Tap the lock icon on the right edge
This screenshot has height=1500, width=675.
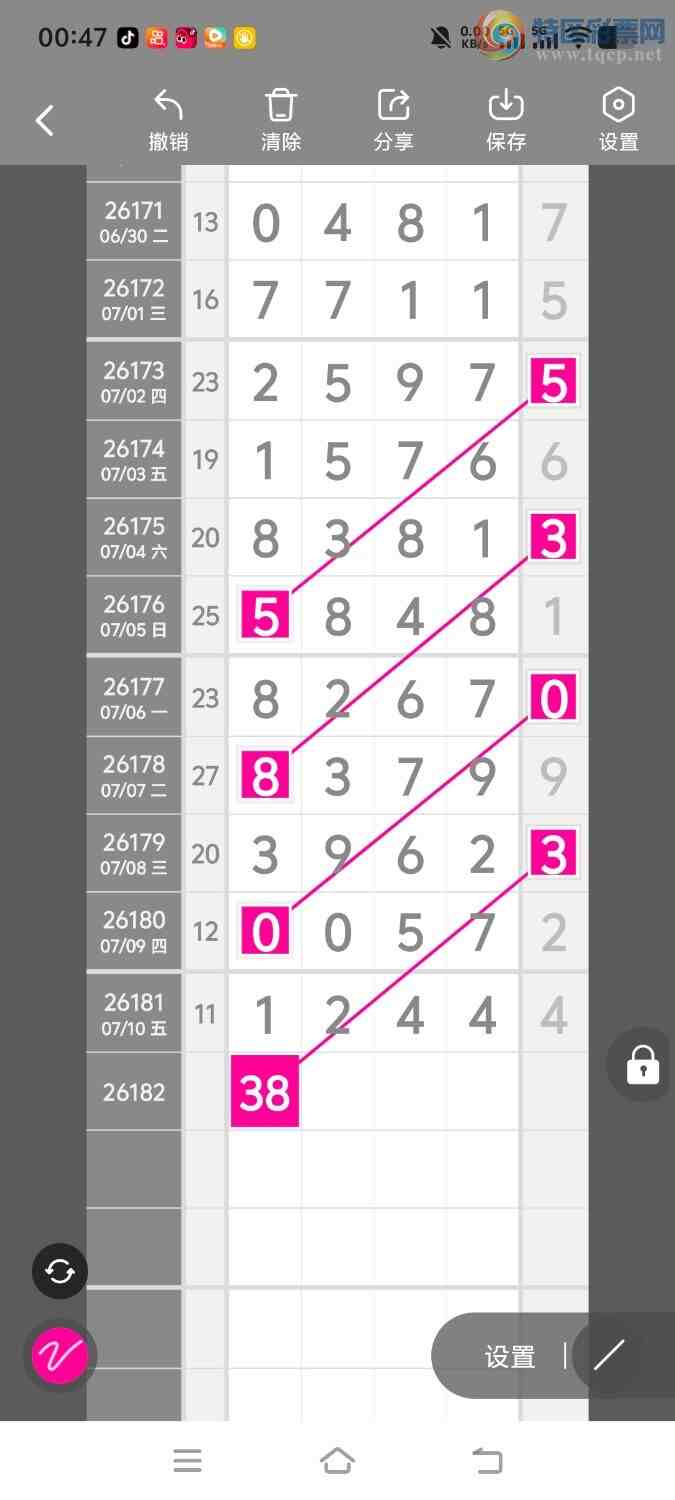(642, 1064)
